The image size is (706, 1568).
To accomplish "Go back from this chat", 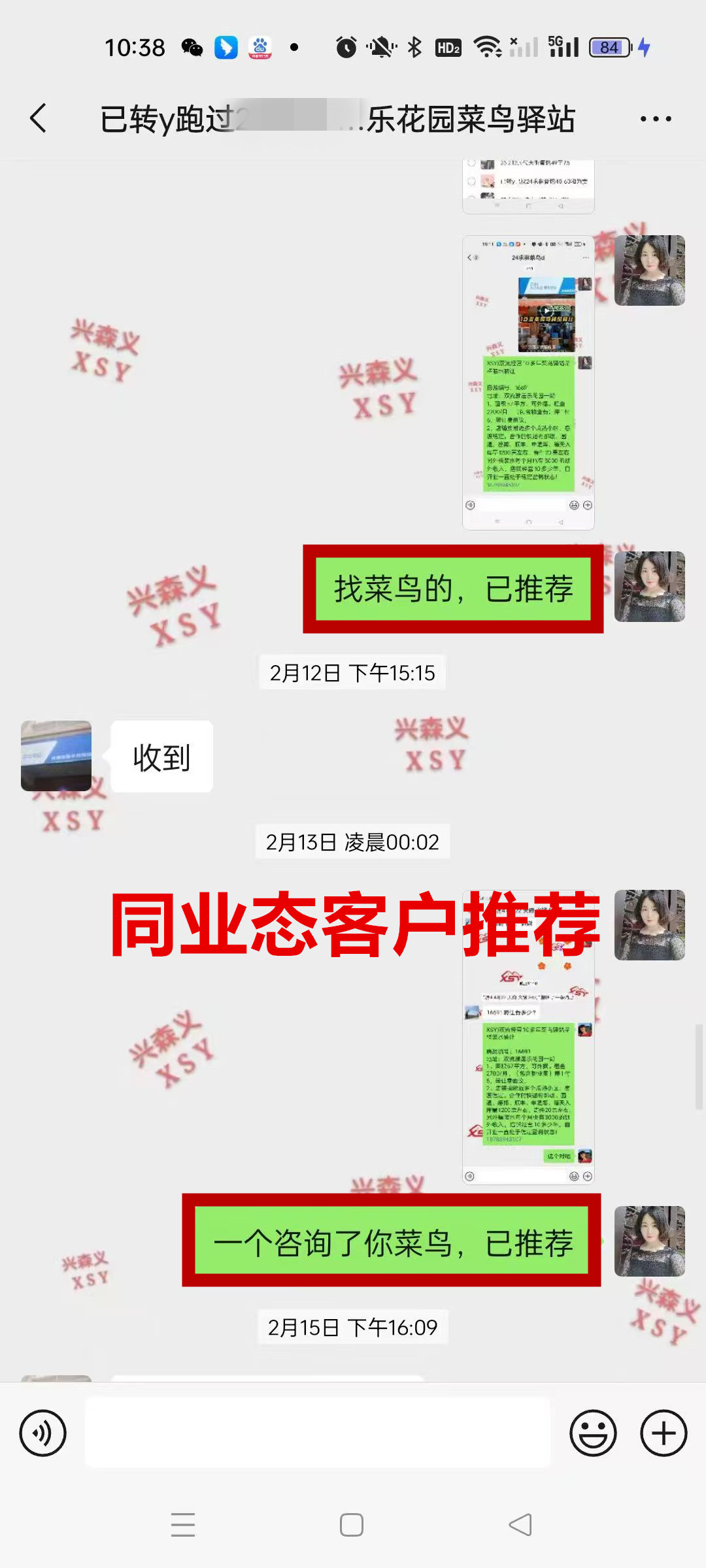I will [x=39, y=118].
